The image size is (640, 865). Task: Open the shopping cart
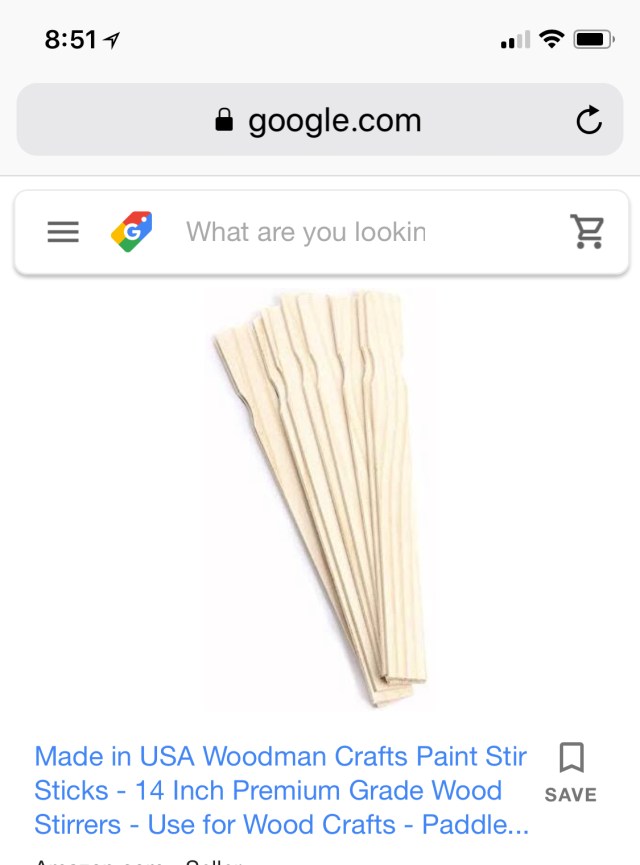pos(587,232)
